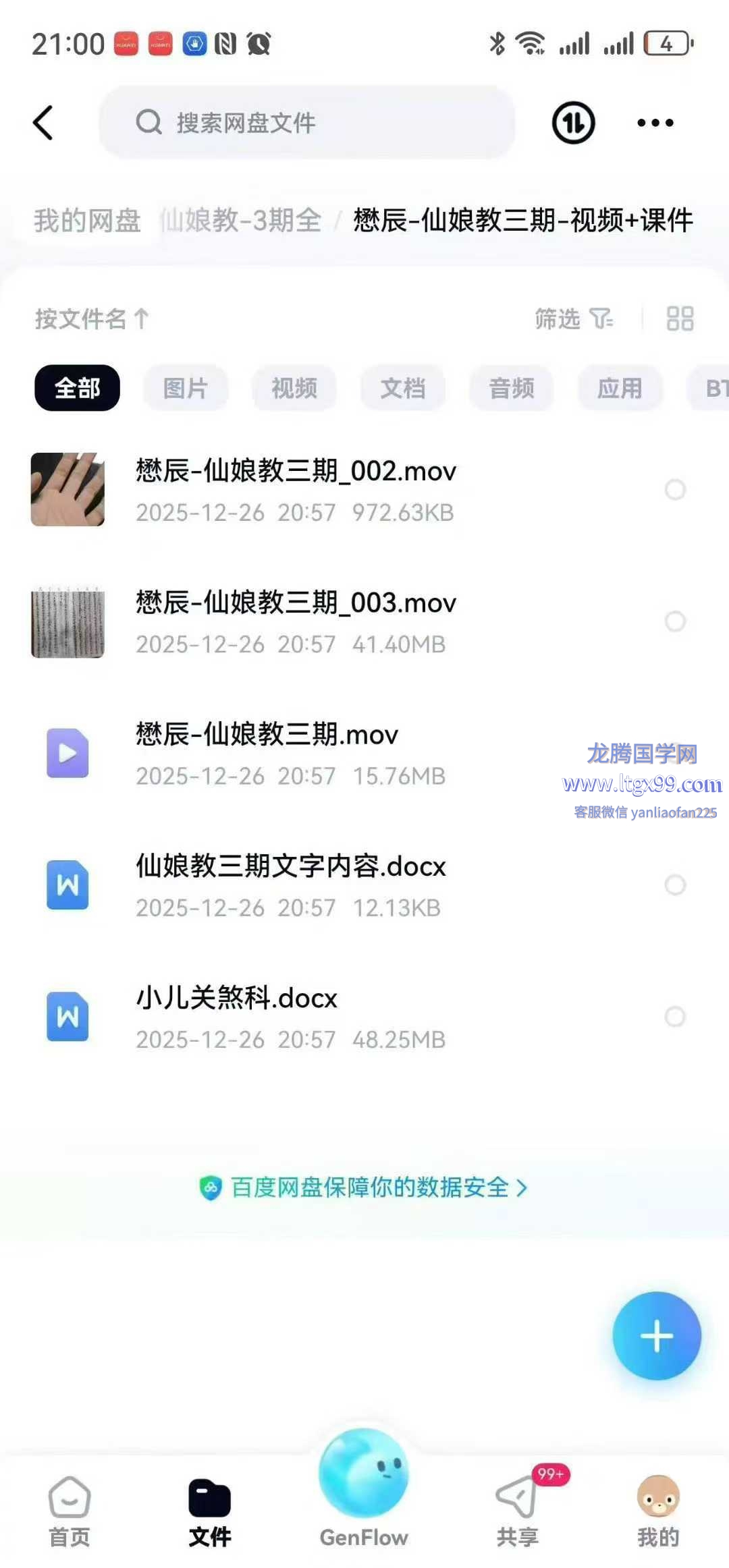Switch to grid view layout
Viewport: 729px width, 1568px height.
(x=680, y=318)
